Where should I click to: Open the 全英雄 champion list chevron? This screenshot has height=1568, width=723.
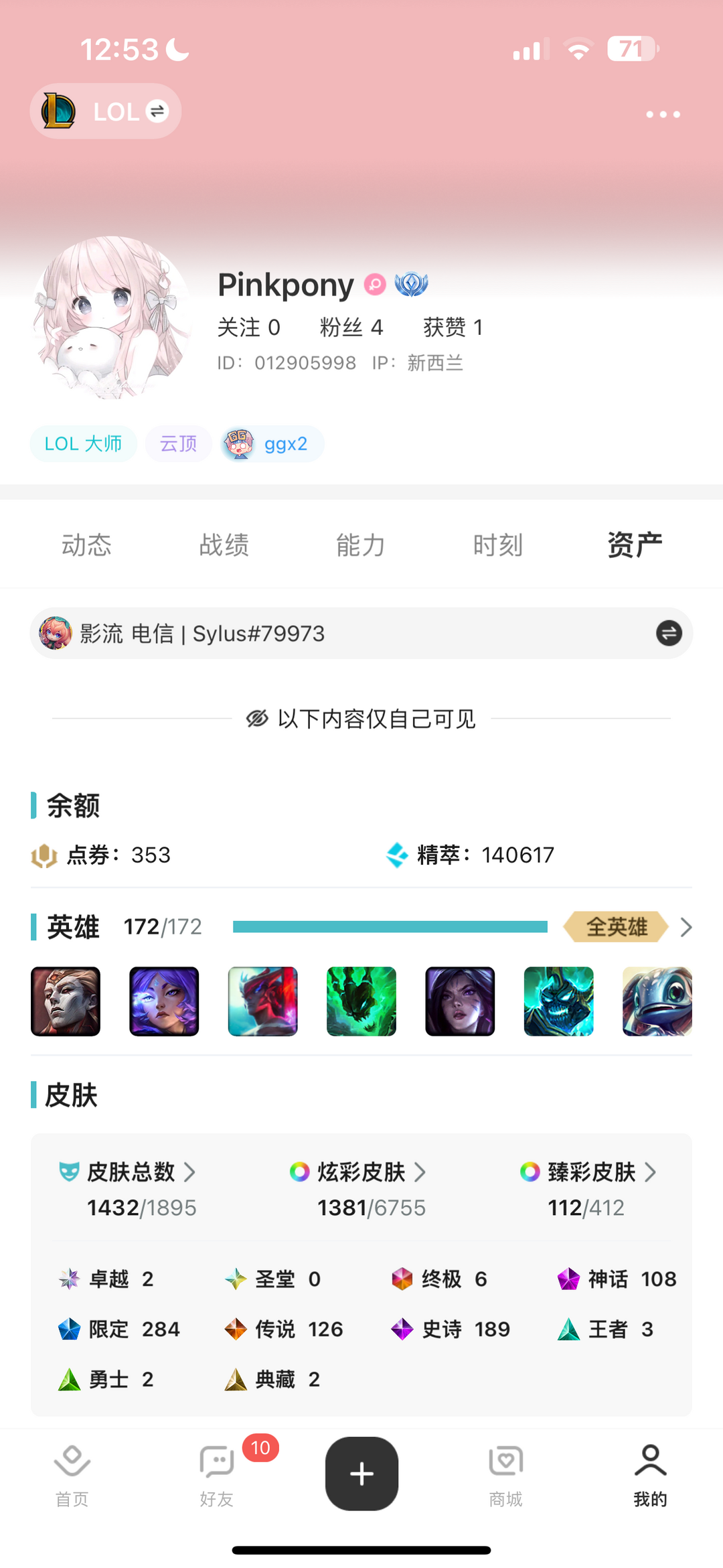pyautogui.click(x=685, y=927)
